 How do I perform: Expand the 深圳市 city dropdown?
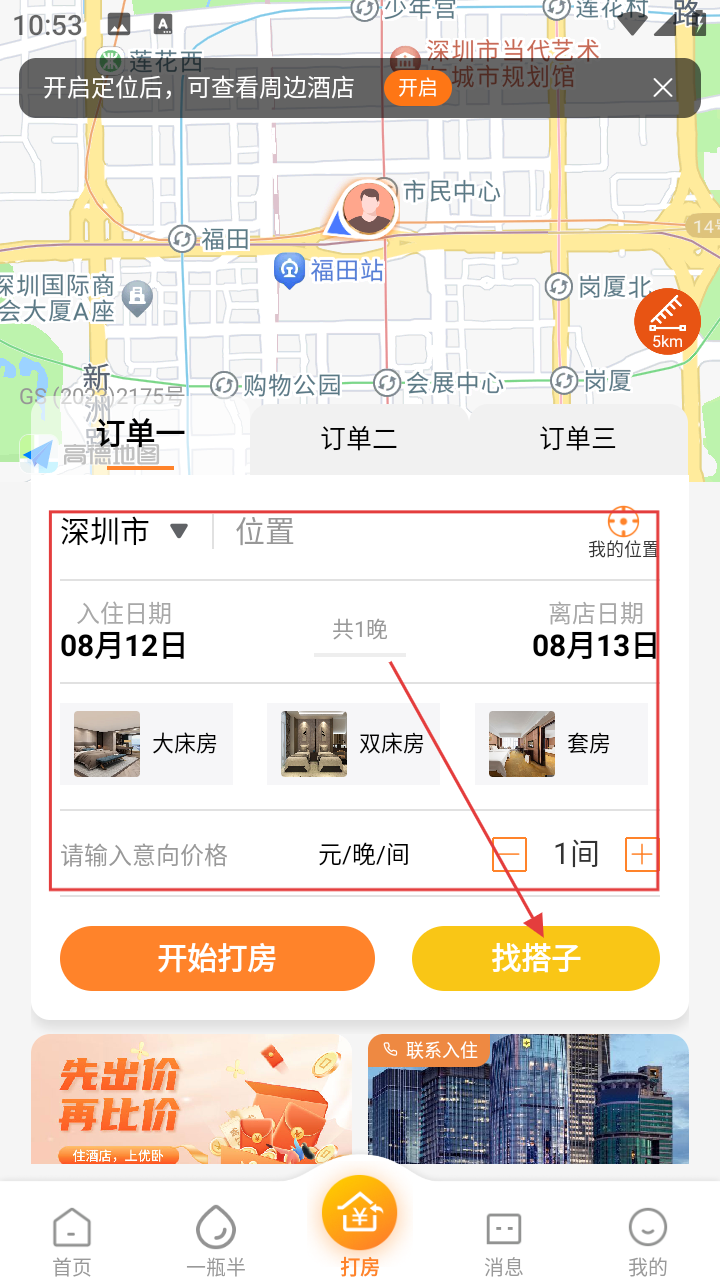click(x=125, y=531)
